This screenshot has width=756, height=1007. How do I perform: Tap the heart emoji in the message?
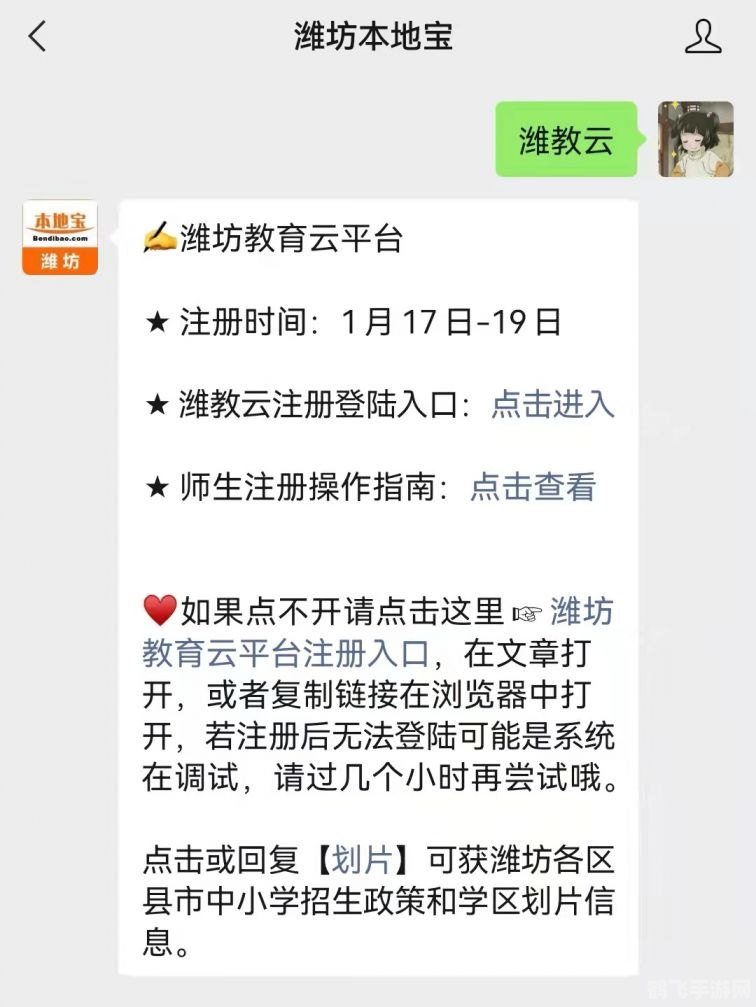click(160, 606)
